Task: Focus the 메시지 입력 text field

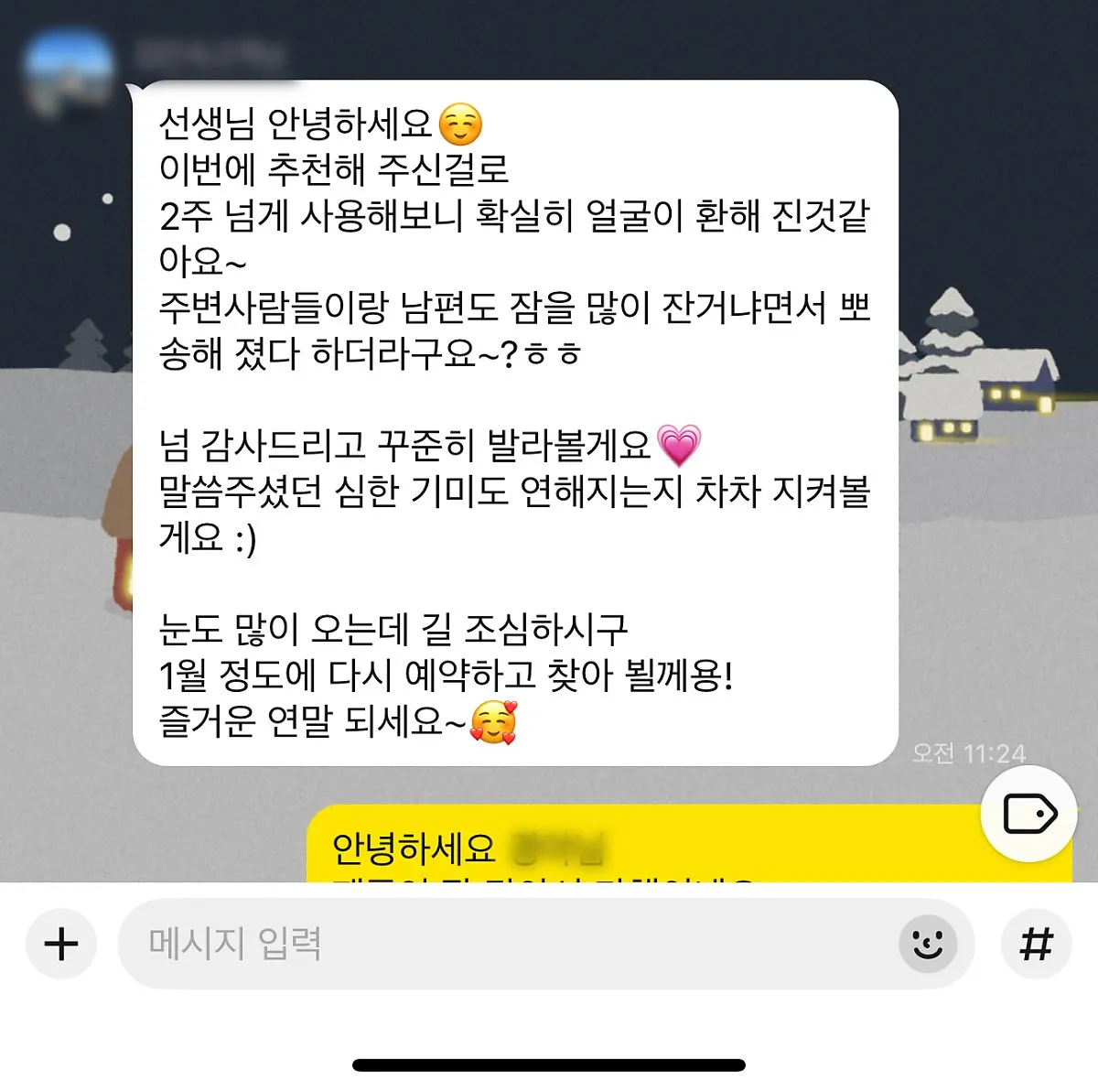Action: (503, 944)
